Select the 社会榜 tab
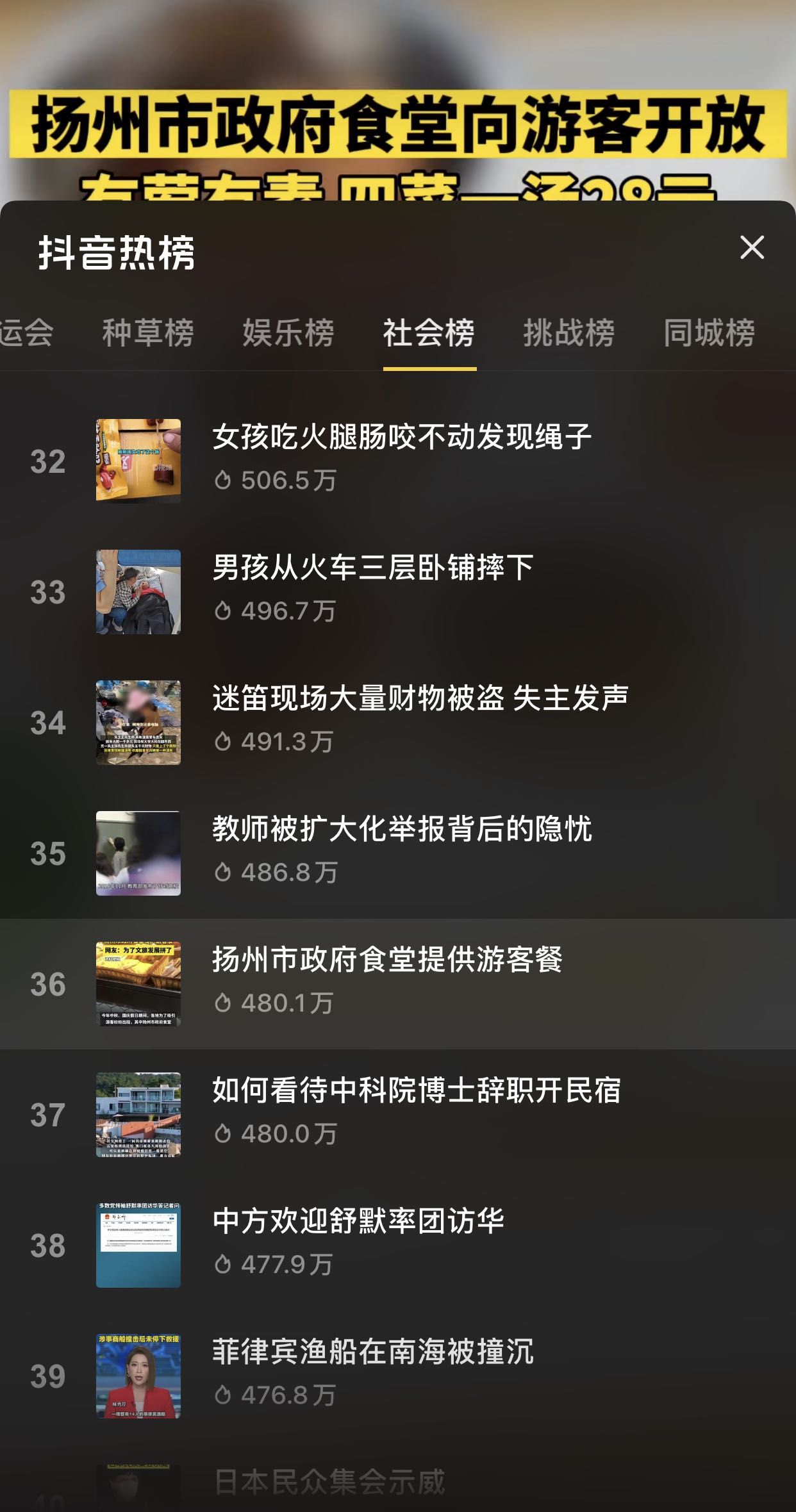 pos(429,333)
